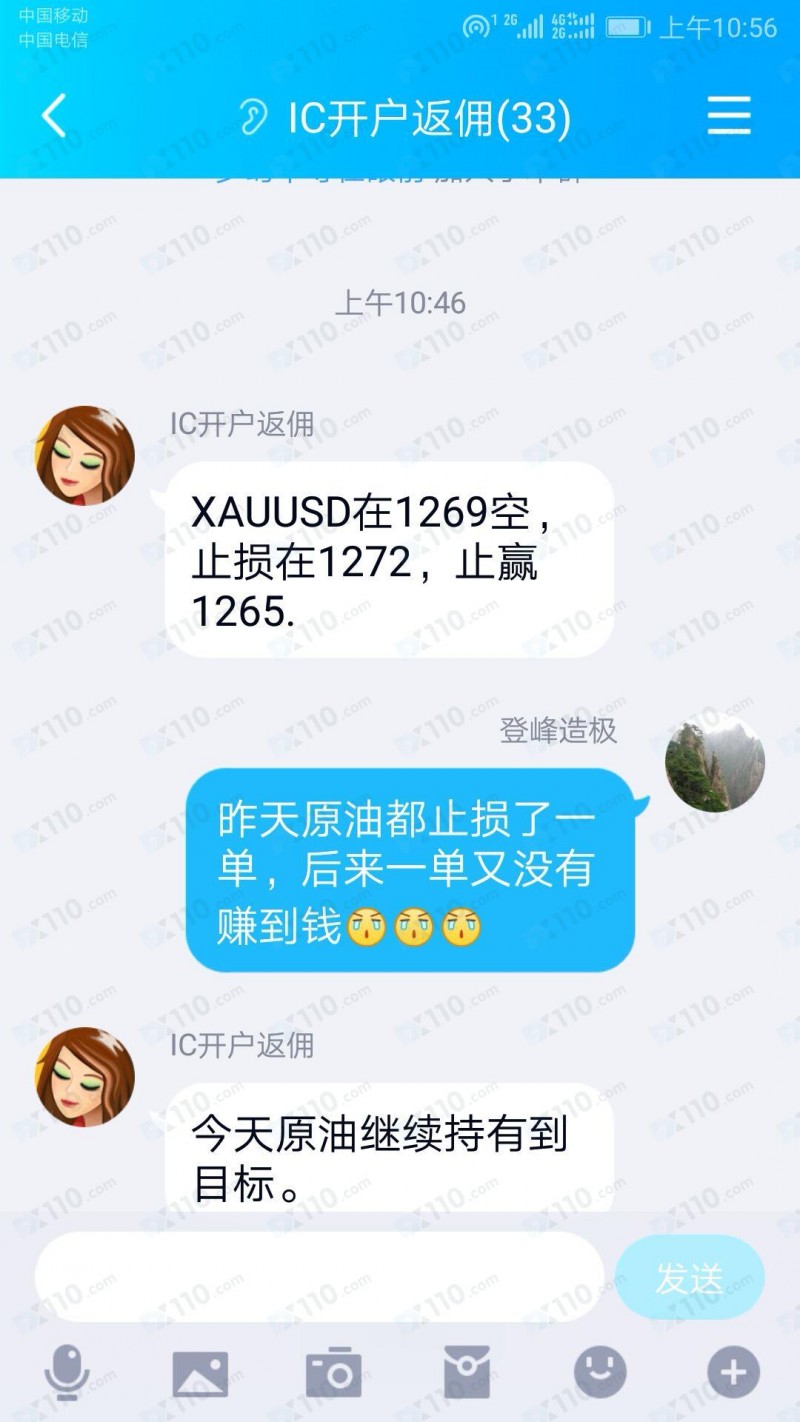Tap the 发送 send button

tap(689, 1277)
